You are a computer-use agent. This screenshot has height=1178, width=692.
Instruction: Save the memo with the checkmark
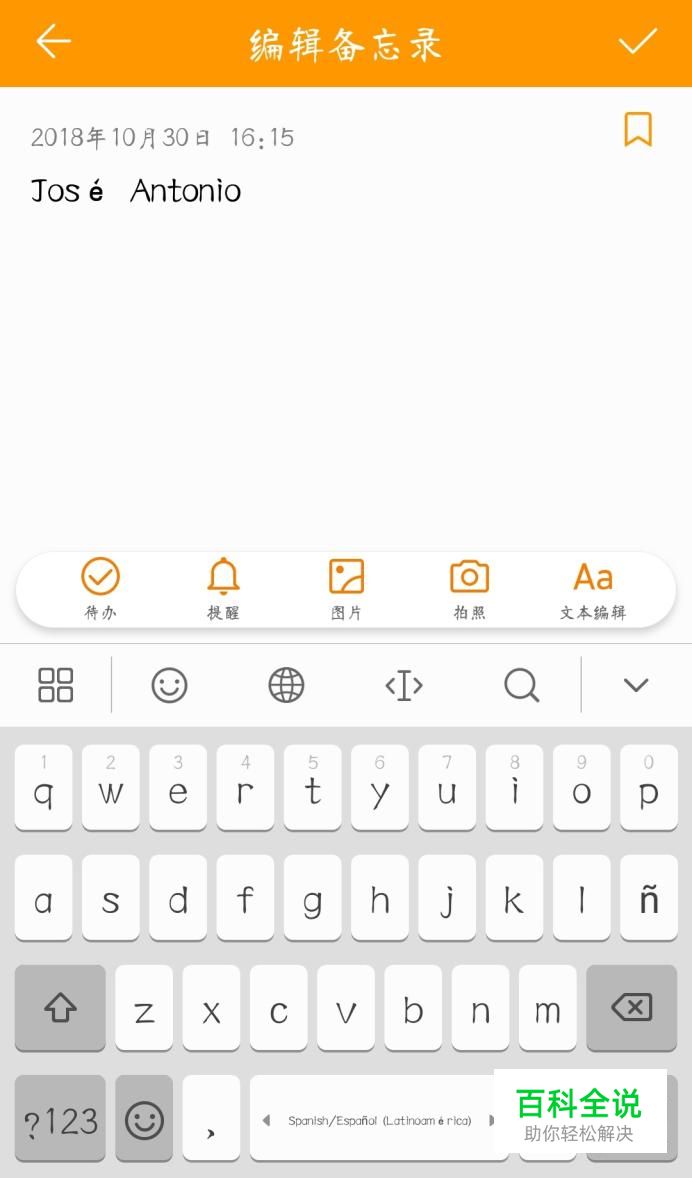point(638,41)
